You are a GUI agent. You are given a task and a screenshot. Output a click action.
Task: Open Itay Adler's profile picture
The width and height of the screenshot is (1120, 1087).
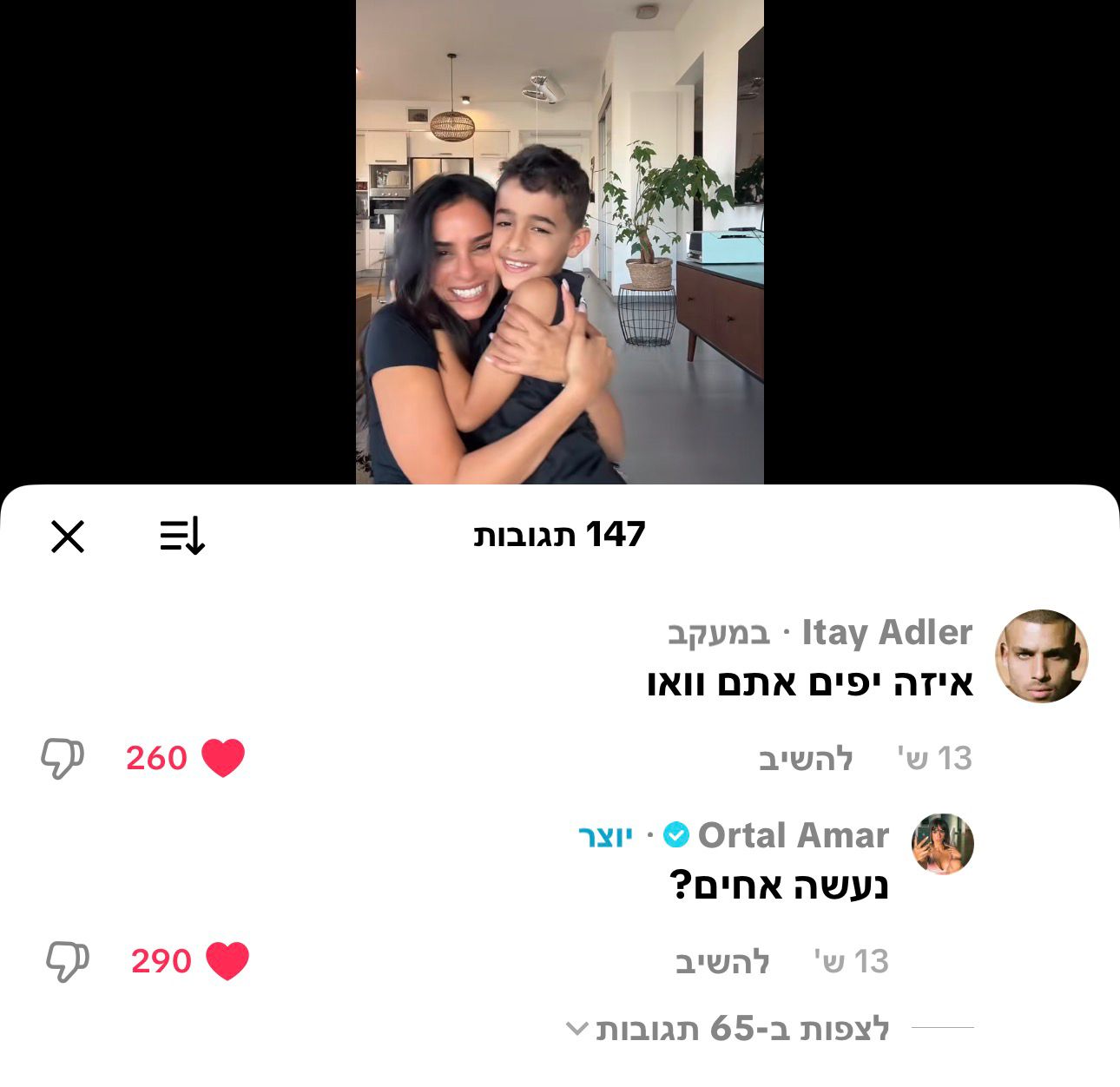pos(1041,656)
